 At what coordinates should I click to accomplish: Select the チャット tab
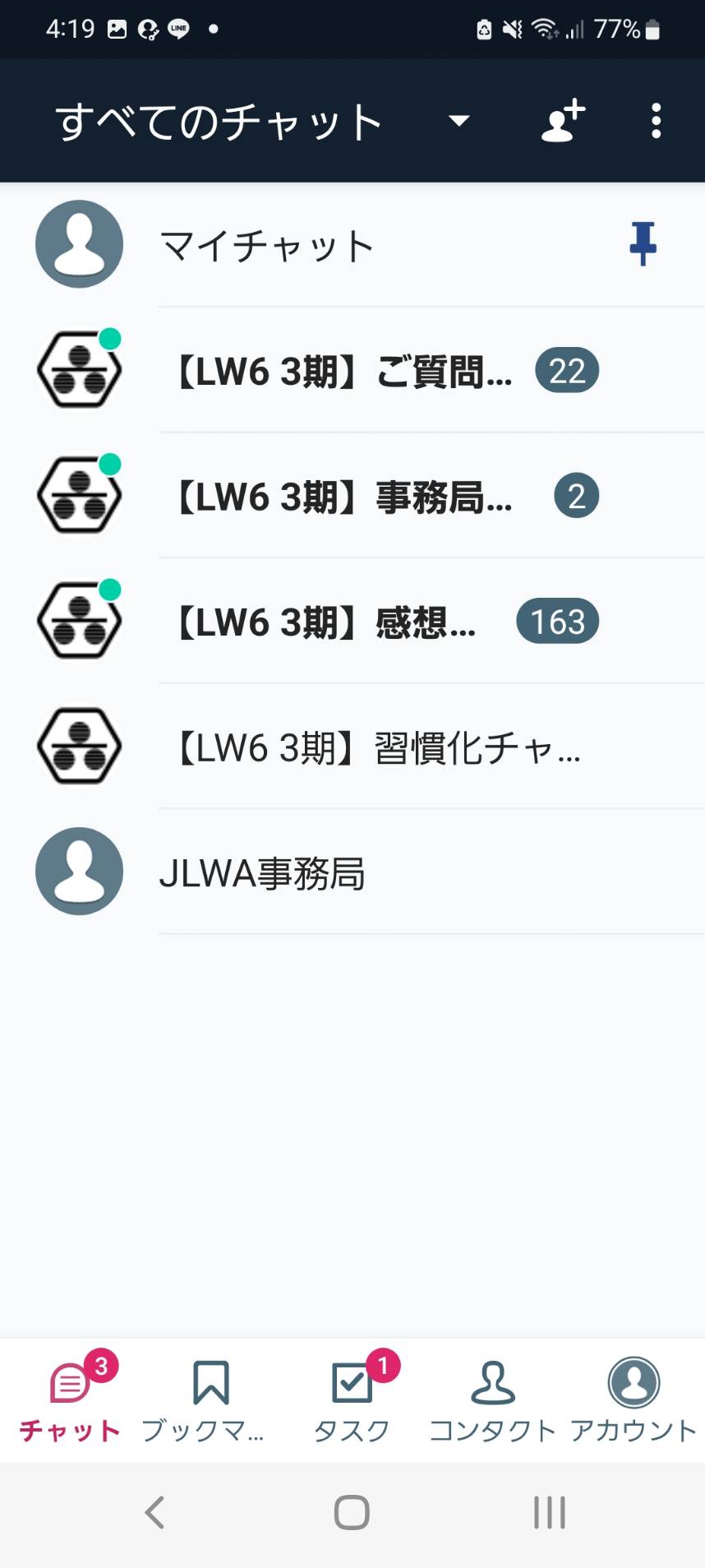pos(70,1399)
